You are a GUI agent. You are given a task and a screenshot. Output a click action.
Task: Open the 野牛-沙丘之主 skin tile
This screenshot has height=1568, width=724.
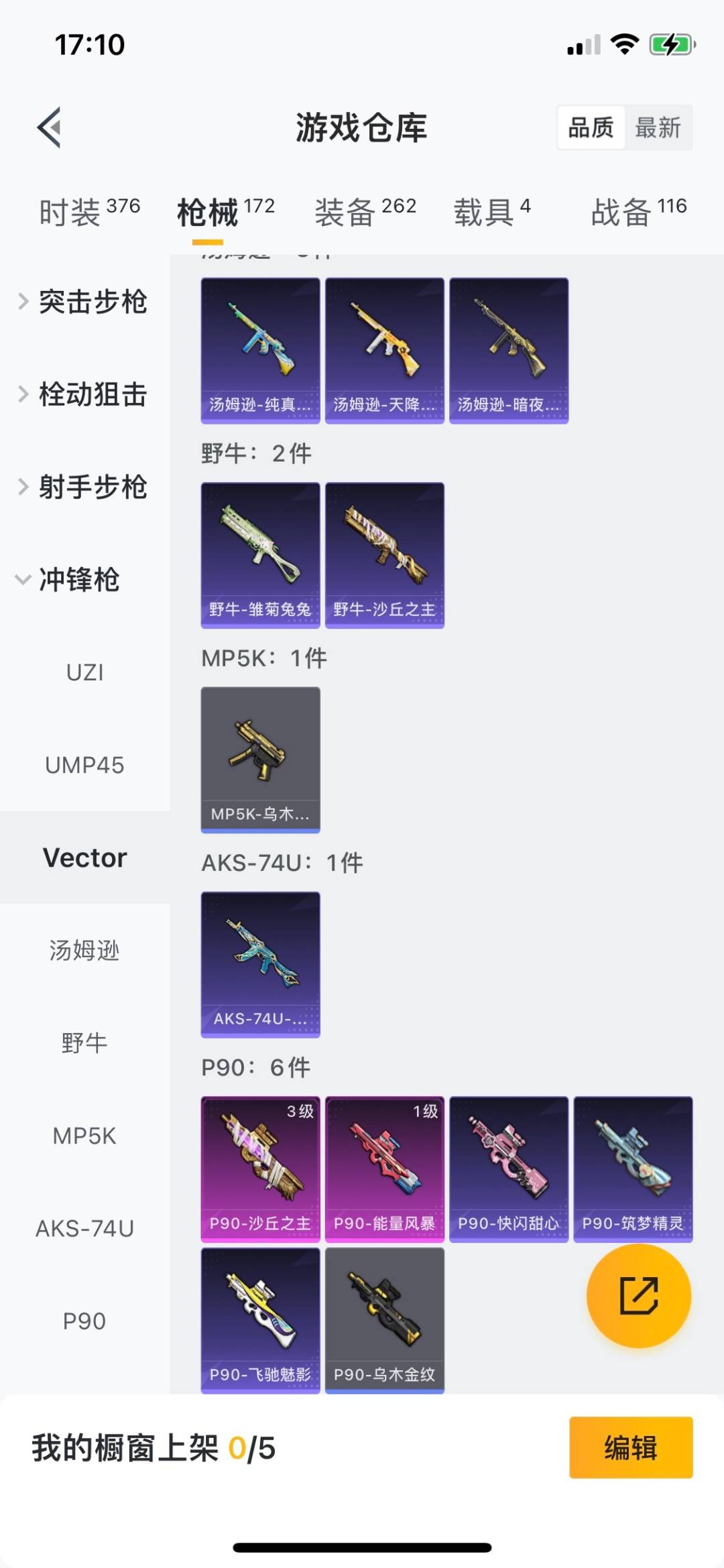click(x=384, y=554)
